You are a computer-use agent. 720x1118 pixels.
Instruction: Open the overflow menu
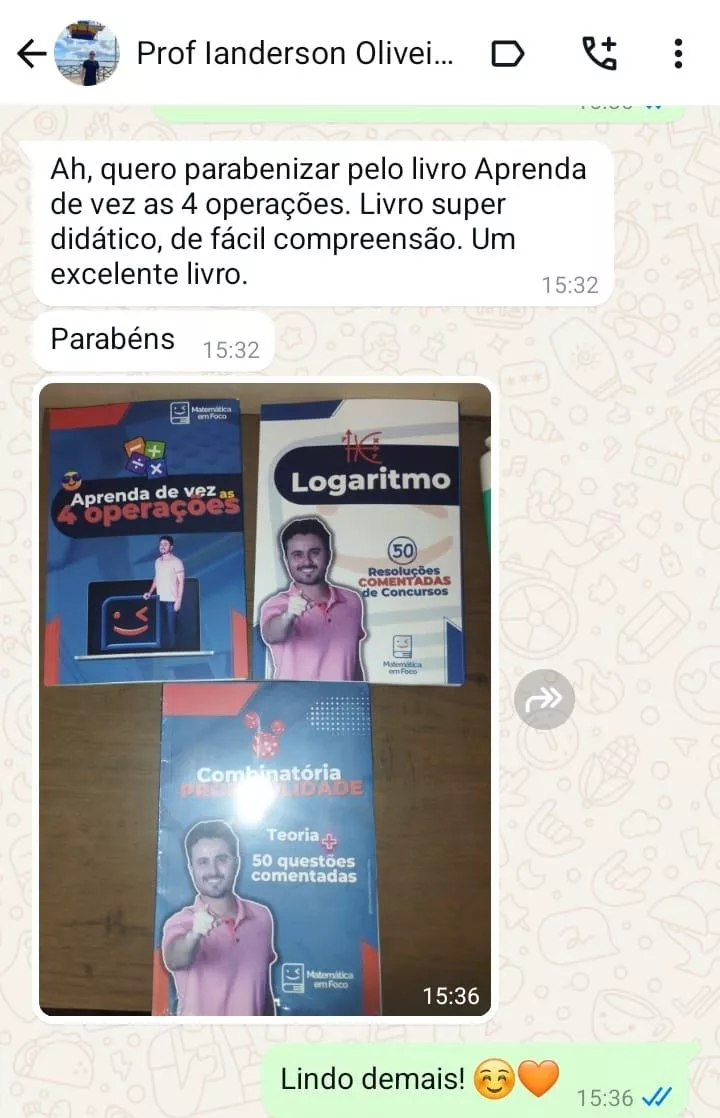678,53
